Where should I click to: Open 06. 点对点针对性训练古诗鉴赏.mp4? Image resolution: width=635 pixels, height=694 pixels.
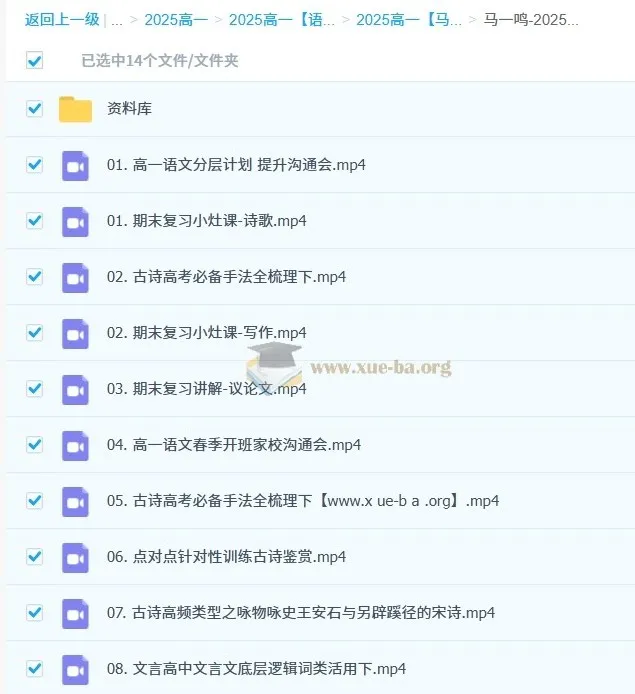pyautogui.click(x=226, y=556)
